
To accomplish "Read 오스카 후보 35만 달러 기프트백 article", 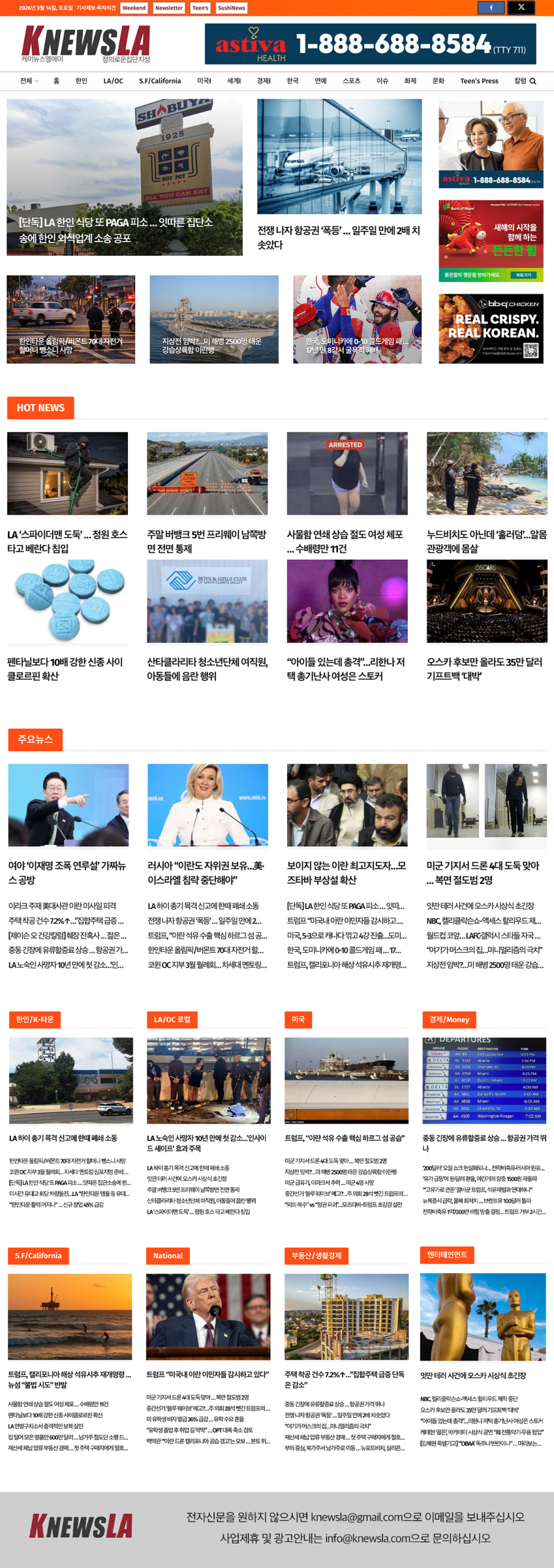I will click(x=485, y=668).
